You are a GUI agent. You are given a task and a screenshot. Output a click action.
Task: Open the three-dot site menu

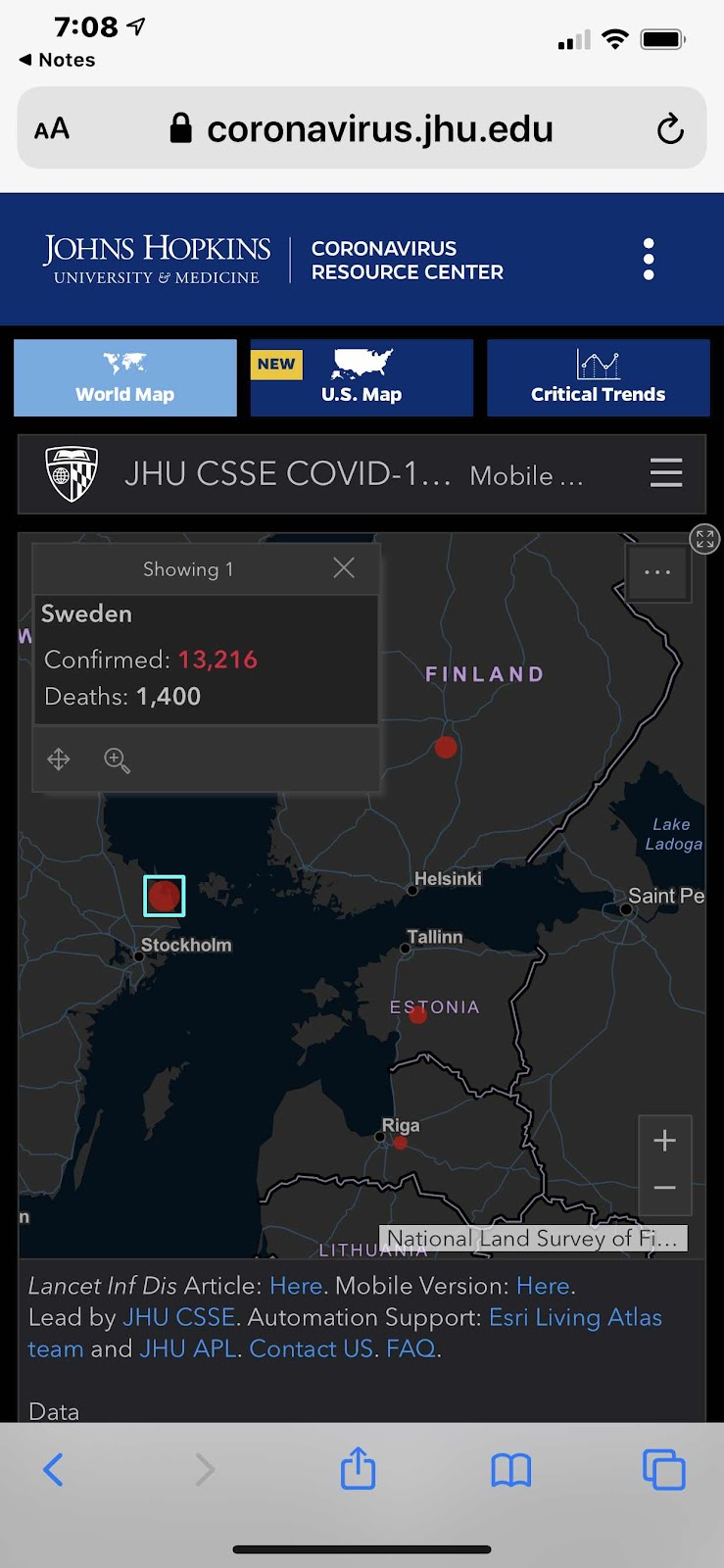(x=648, y=260)
